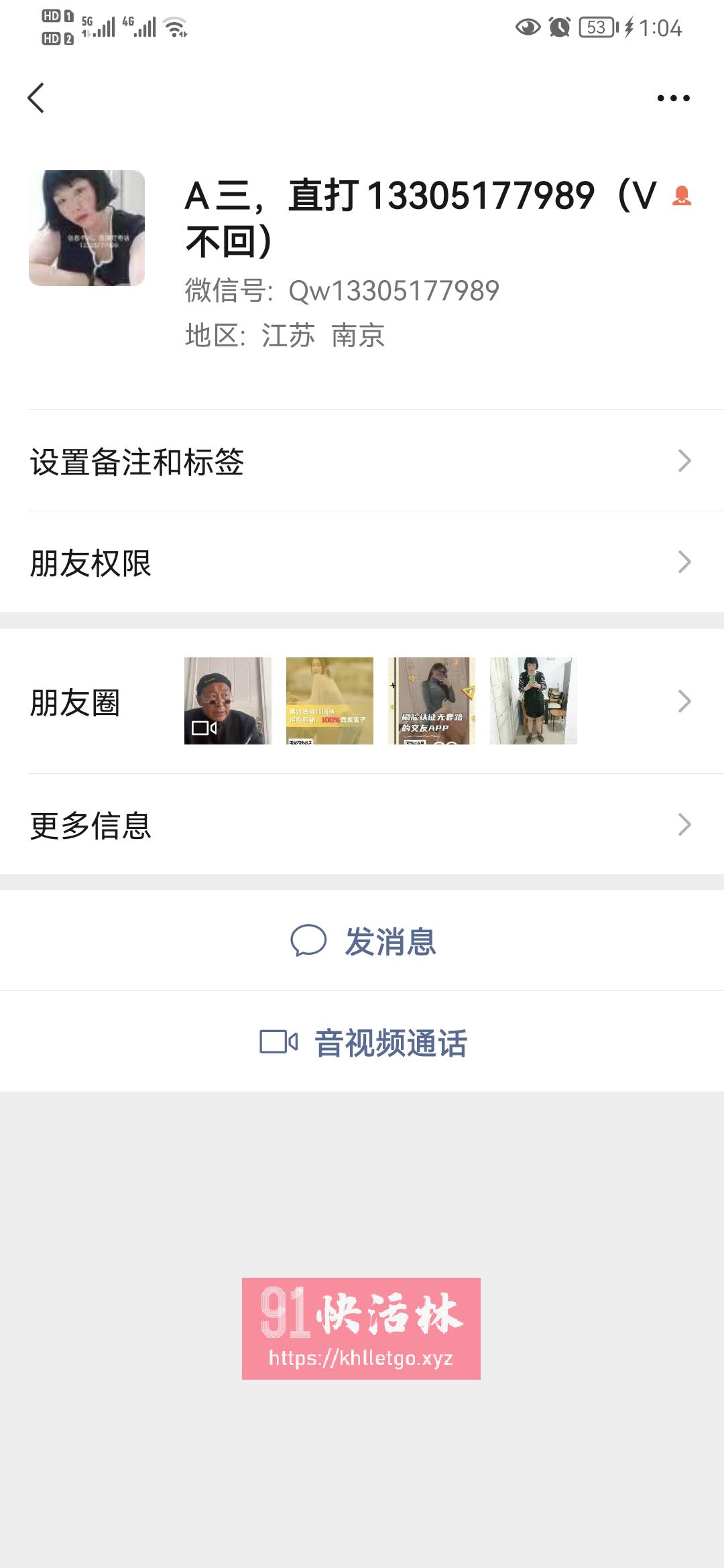Tap the battery indicator showing 53
Screen dimensions: 724x1568
point(595,25)
